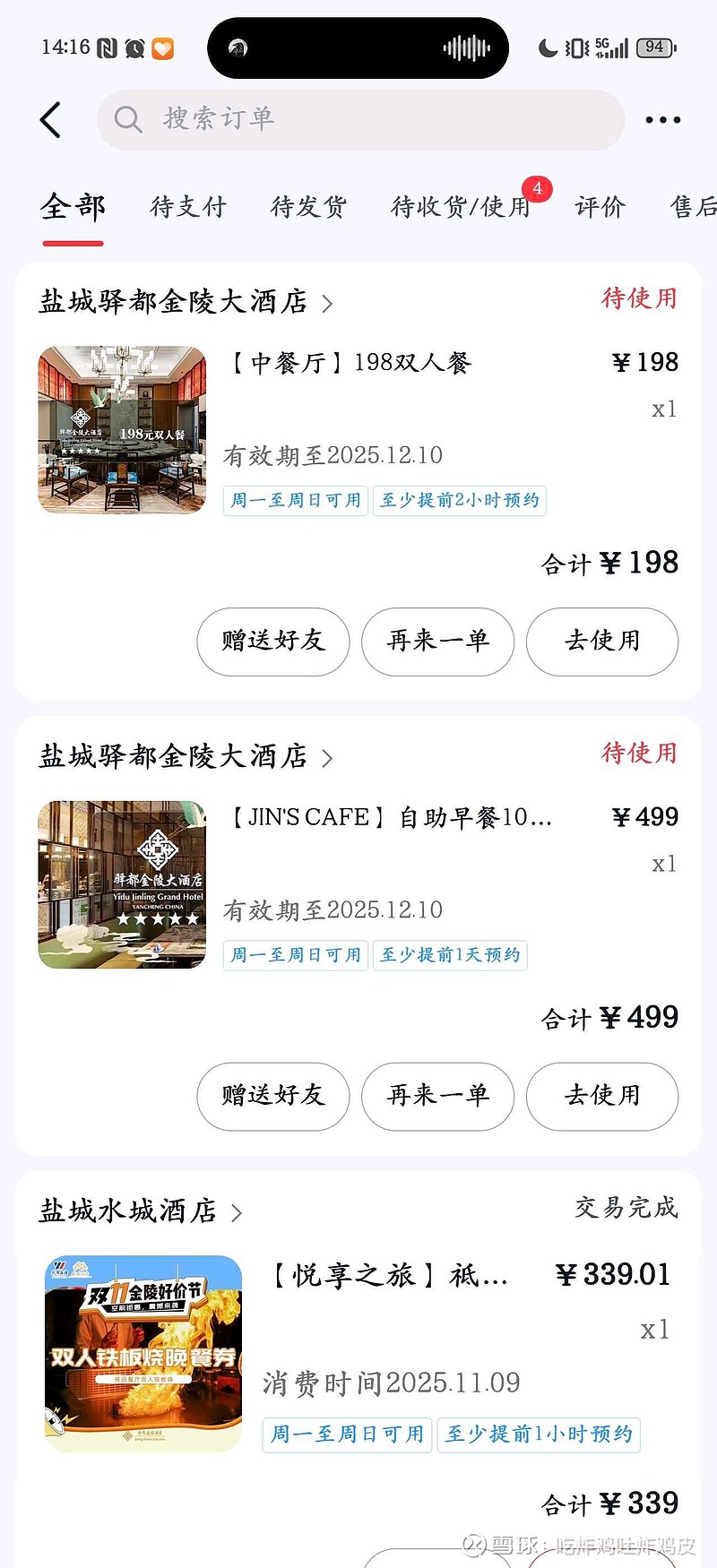The width and height of the screenshot is (717, 1568).
Task: Open the 盐城水城酒店 shop link
Action: click(140, 1211)
